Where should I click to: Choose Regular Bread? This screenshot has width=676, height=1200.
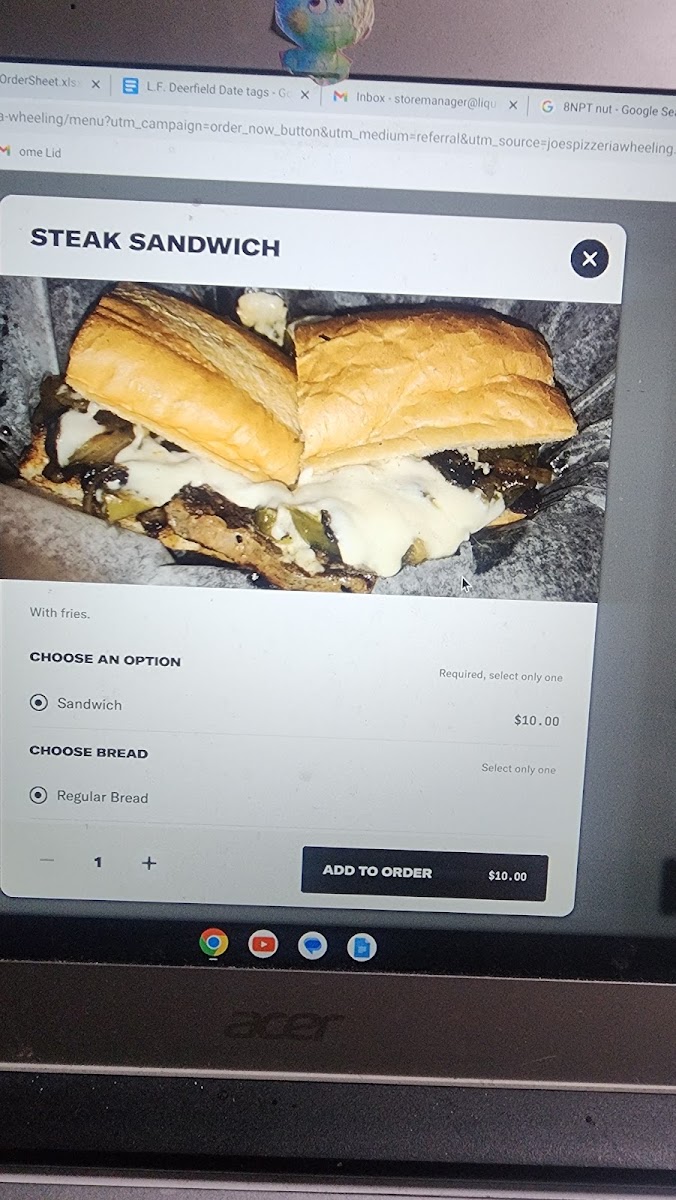pos(39,796)
